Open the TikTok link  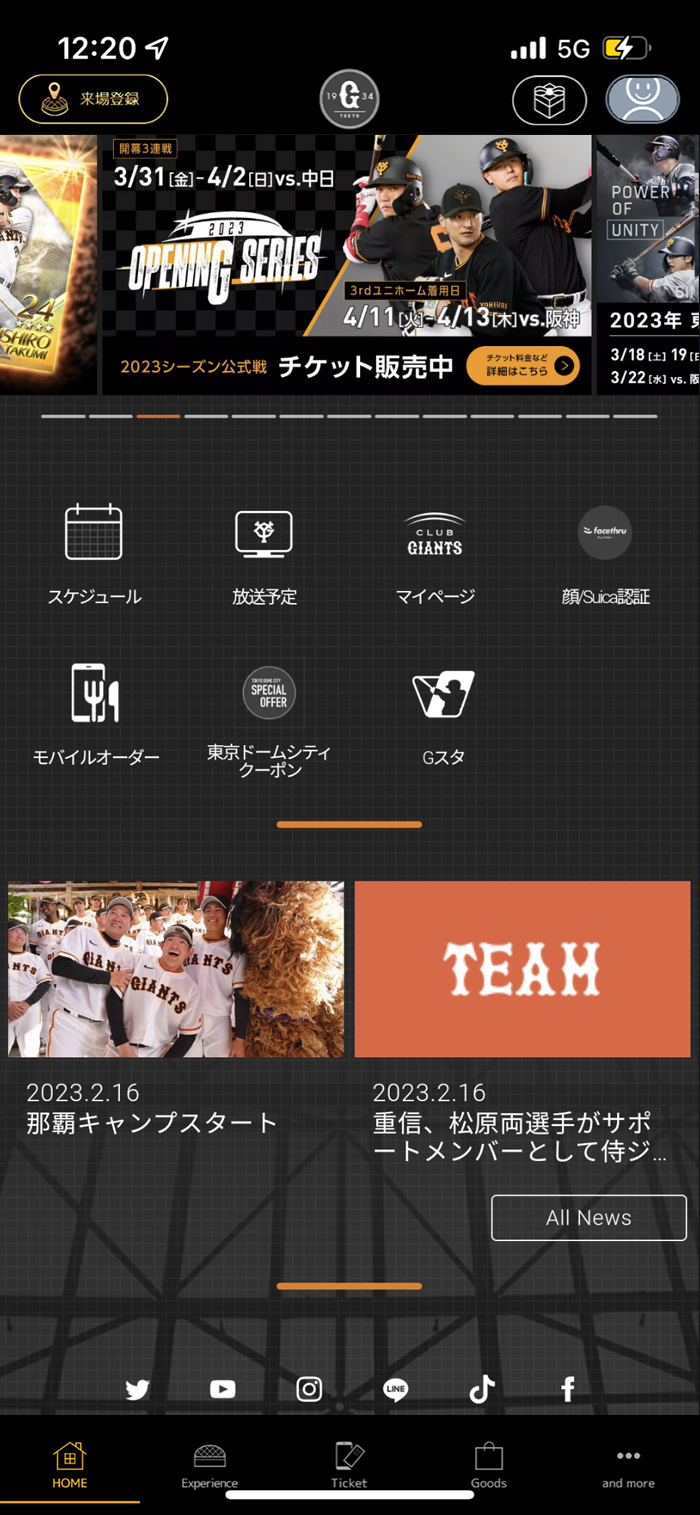482,1389
